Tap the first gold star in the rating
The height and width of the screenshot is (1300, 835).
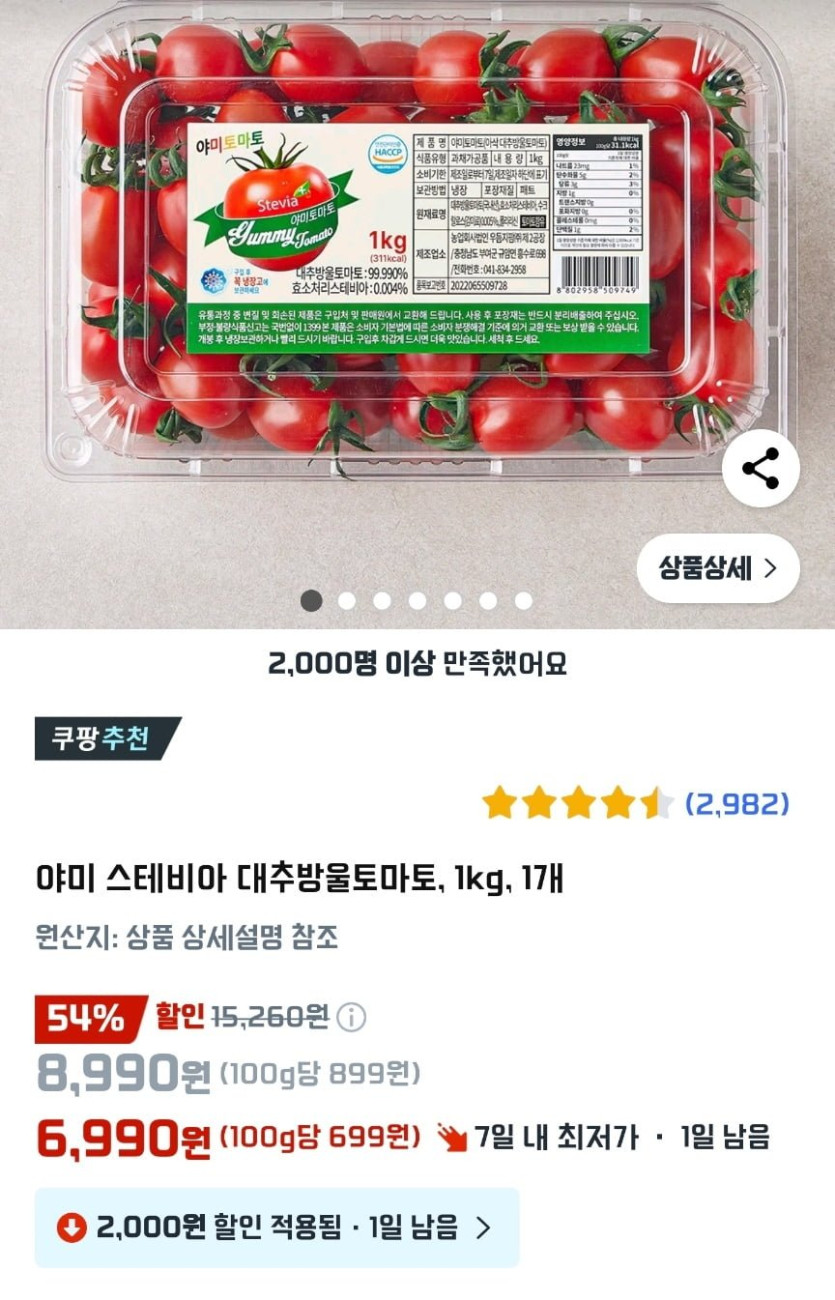499,800
